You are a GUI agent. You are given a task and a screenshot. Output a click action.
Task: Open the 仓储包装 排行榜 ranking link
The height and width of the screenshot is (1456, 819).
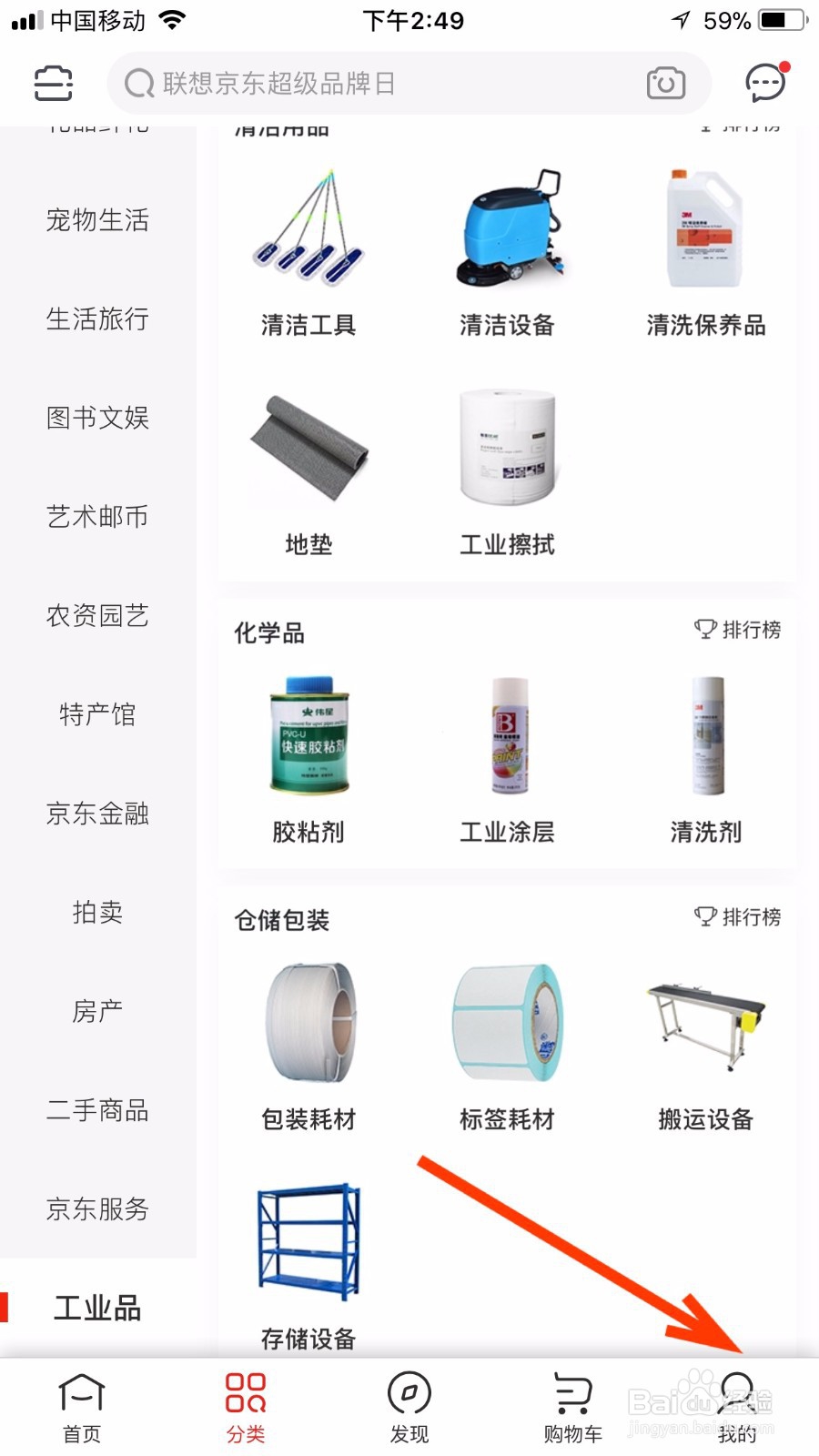(737, 919)
